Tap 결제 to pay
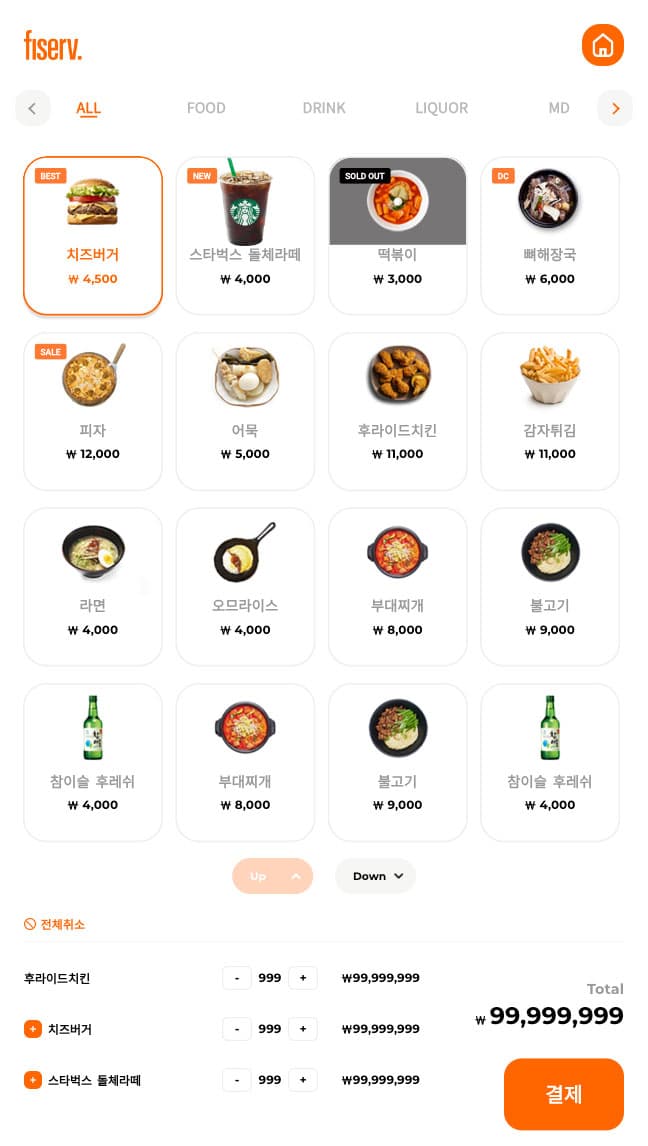Image resolution: width=648 pixels, height=1146 pixels. click(x=563, y=1094)
